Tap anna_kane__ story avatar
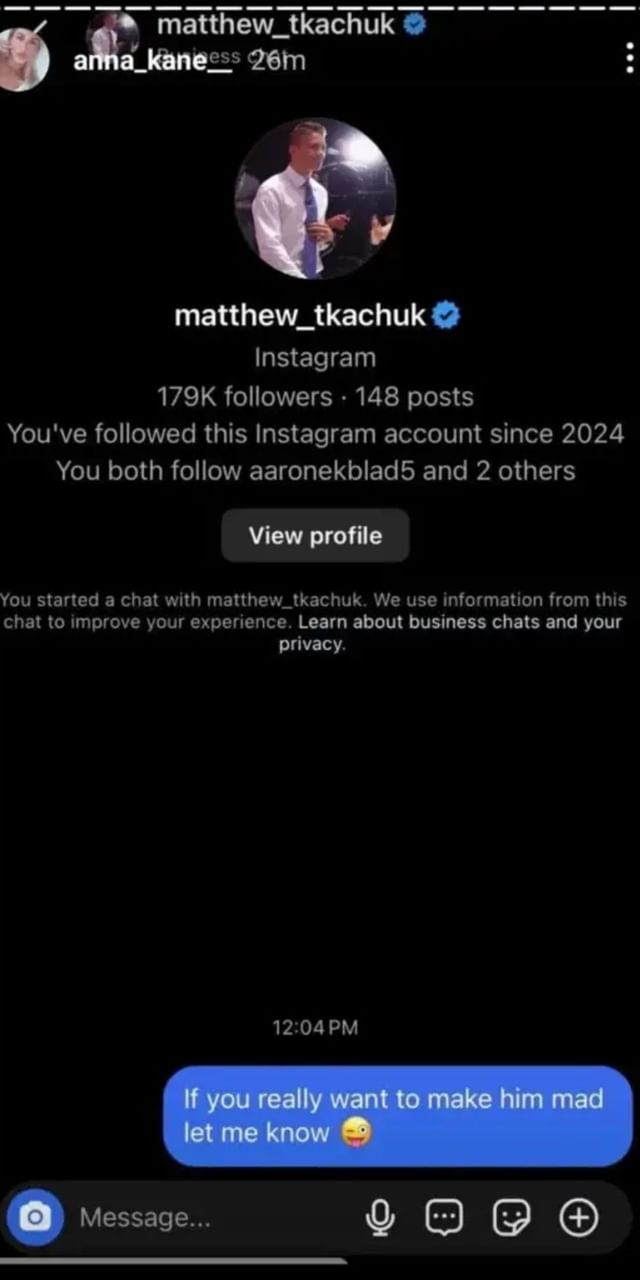 [22, 58]
